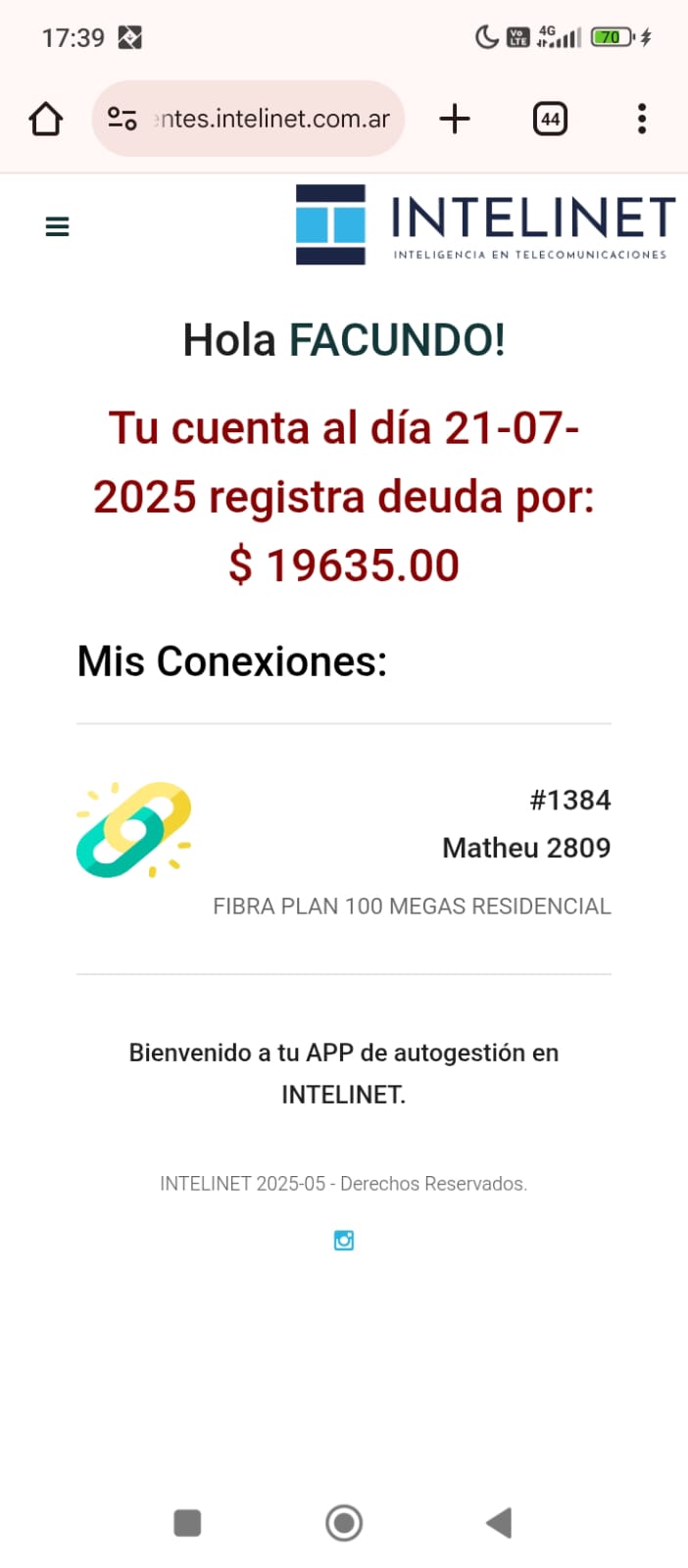Visit the Intelinet Instagram page
The width and height of the screenshot is (688, 1568).
[x=344, y=1241]
